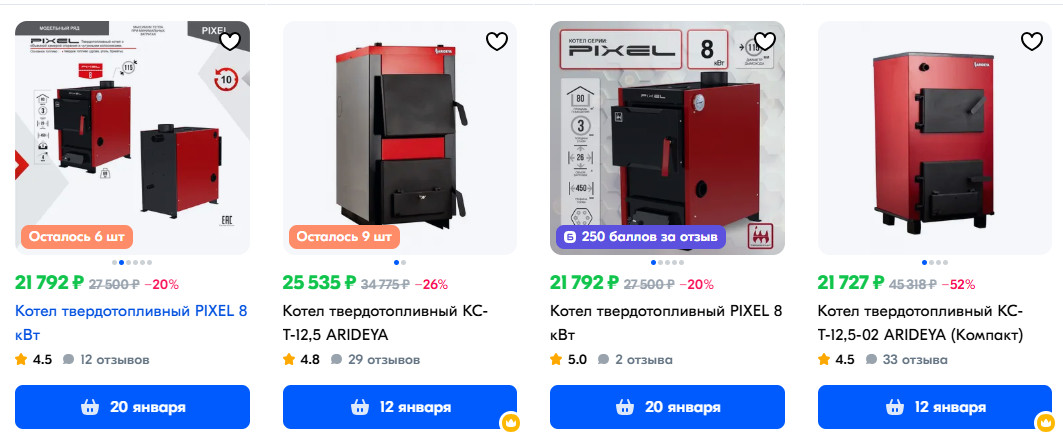Viewport: 1063px width, 436px height.
Task: Favorite the KC-T-12,5 ARIDEYA boiler priced 25 535 ₽
Action: (497, 41)
